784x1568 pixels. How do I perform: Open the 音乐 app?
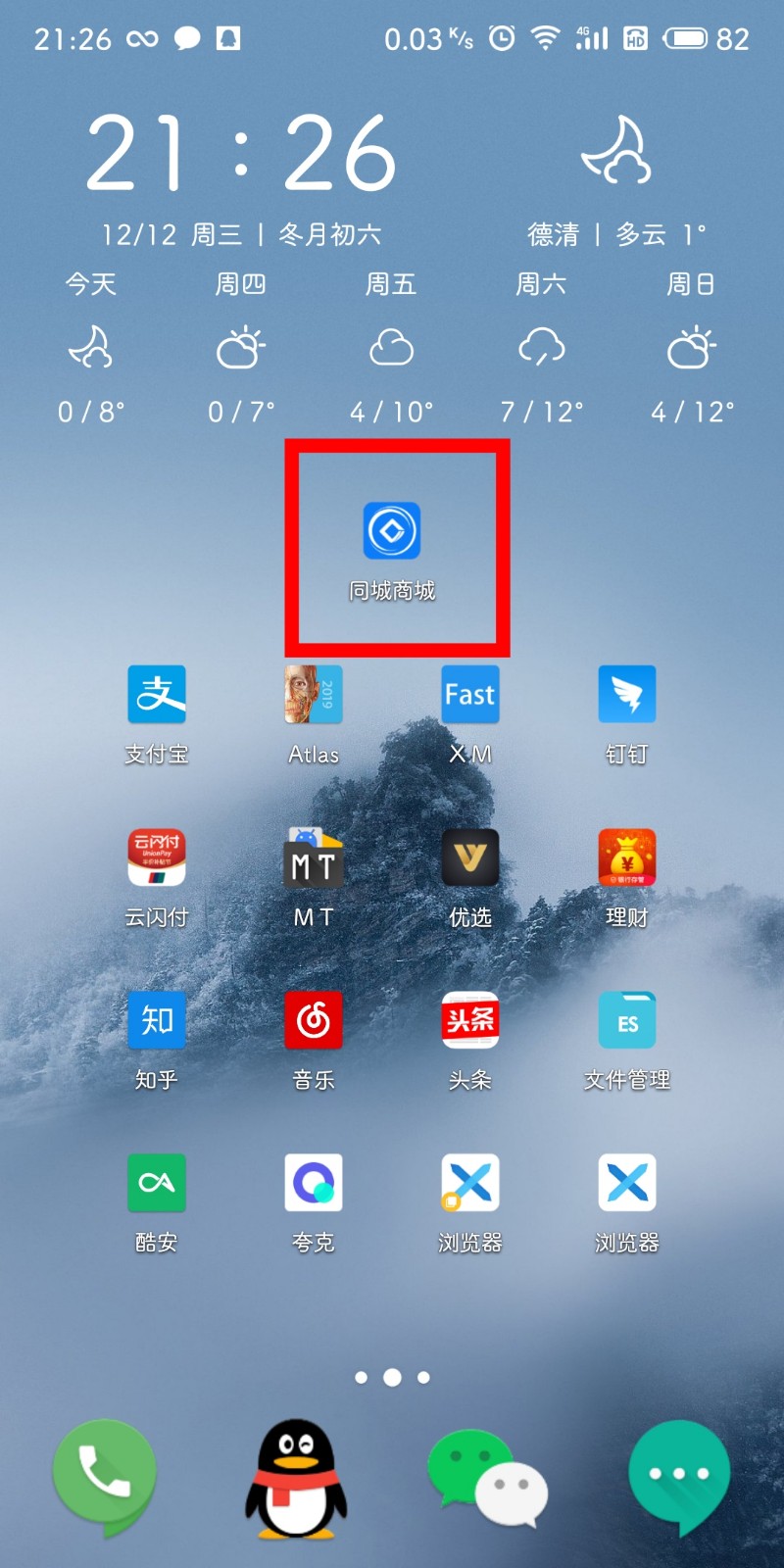tap(314, 1020)
